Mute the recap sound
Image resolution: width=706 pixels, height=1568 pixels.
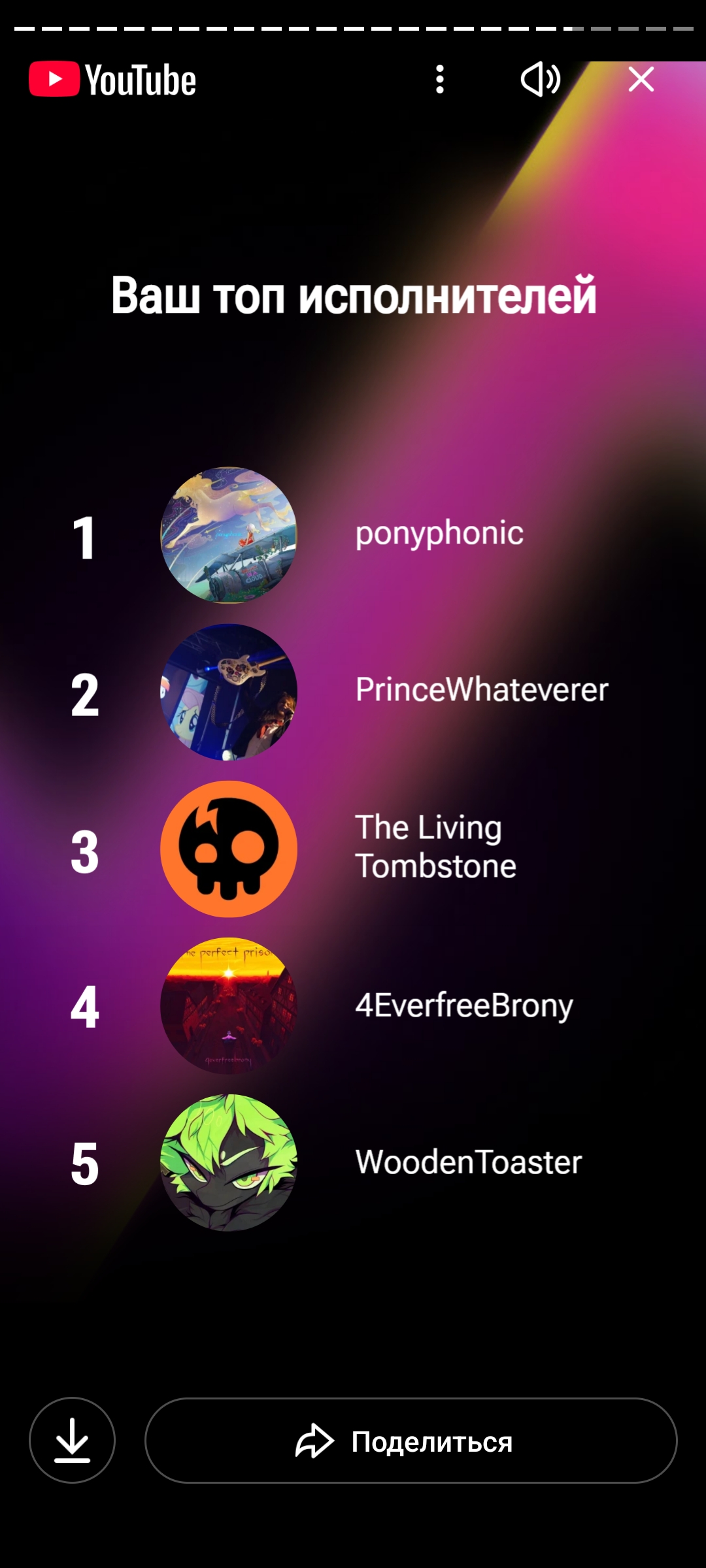(x=540, y=79)
